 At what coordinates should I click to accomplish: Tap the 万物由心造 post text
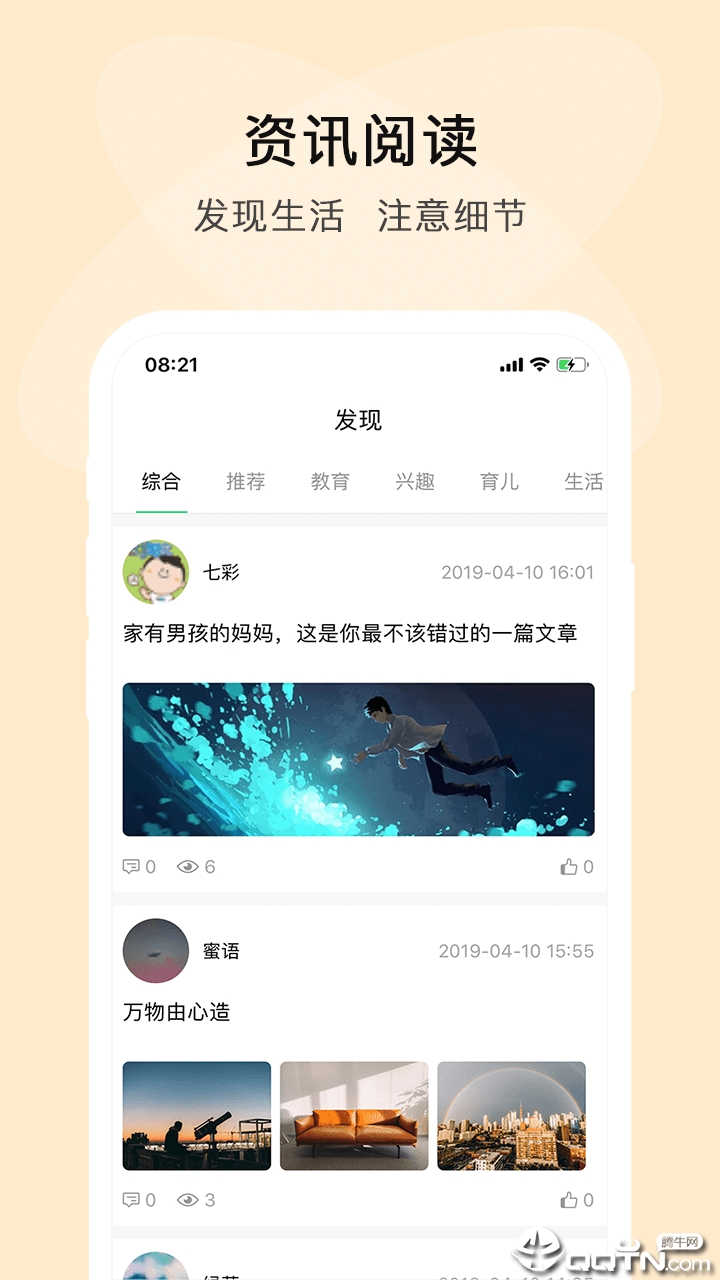pos(177,1012)
